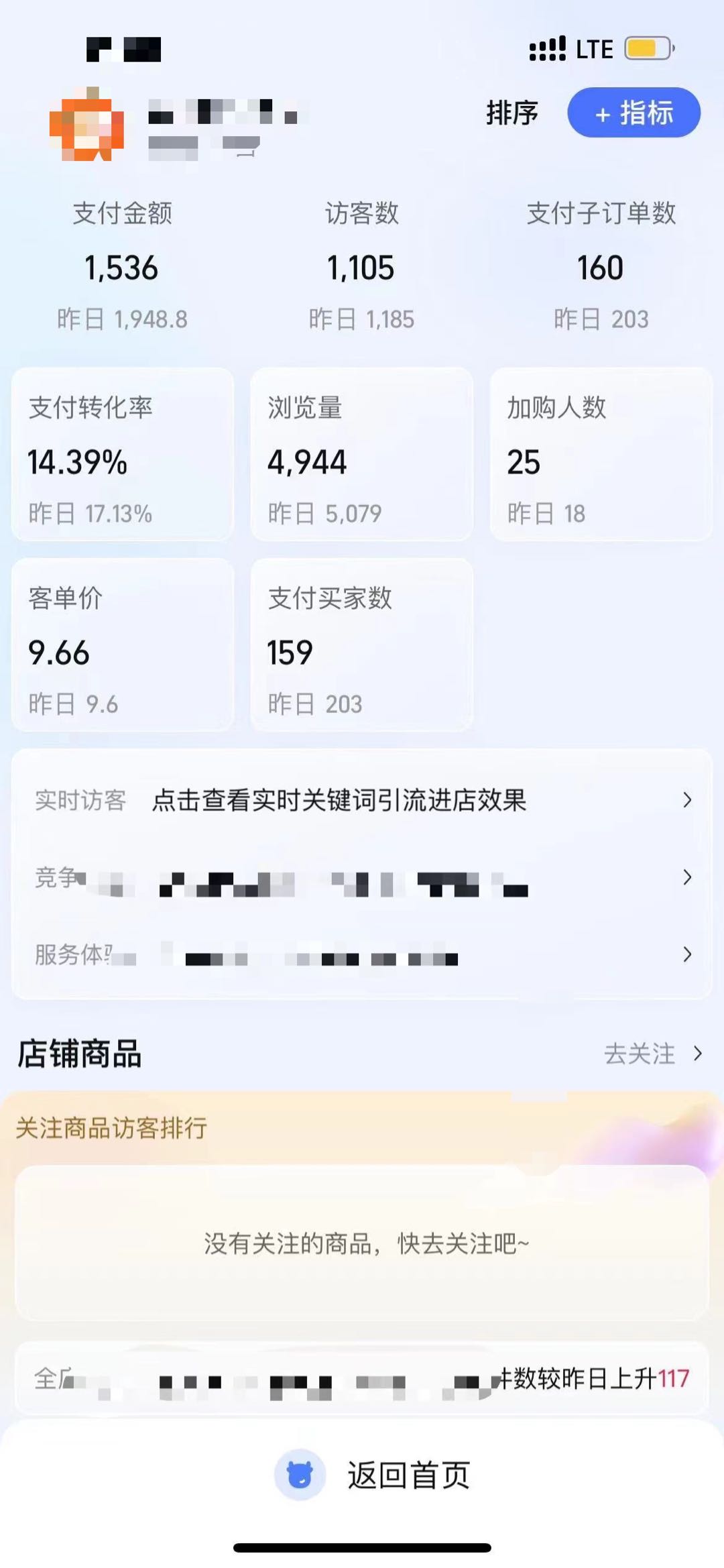The width and height of the screenshot is (724, 1568).
Task: Open the 服务体验 row
Action: pos(362,954)
